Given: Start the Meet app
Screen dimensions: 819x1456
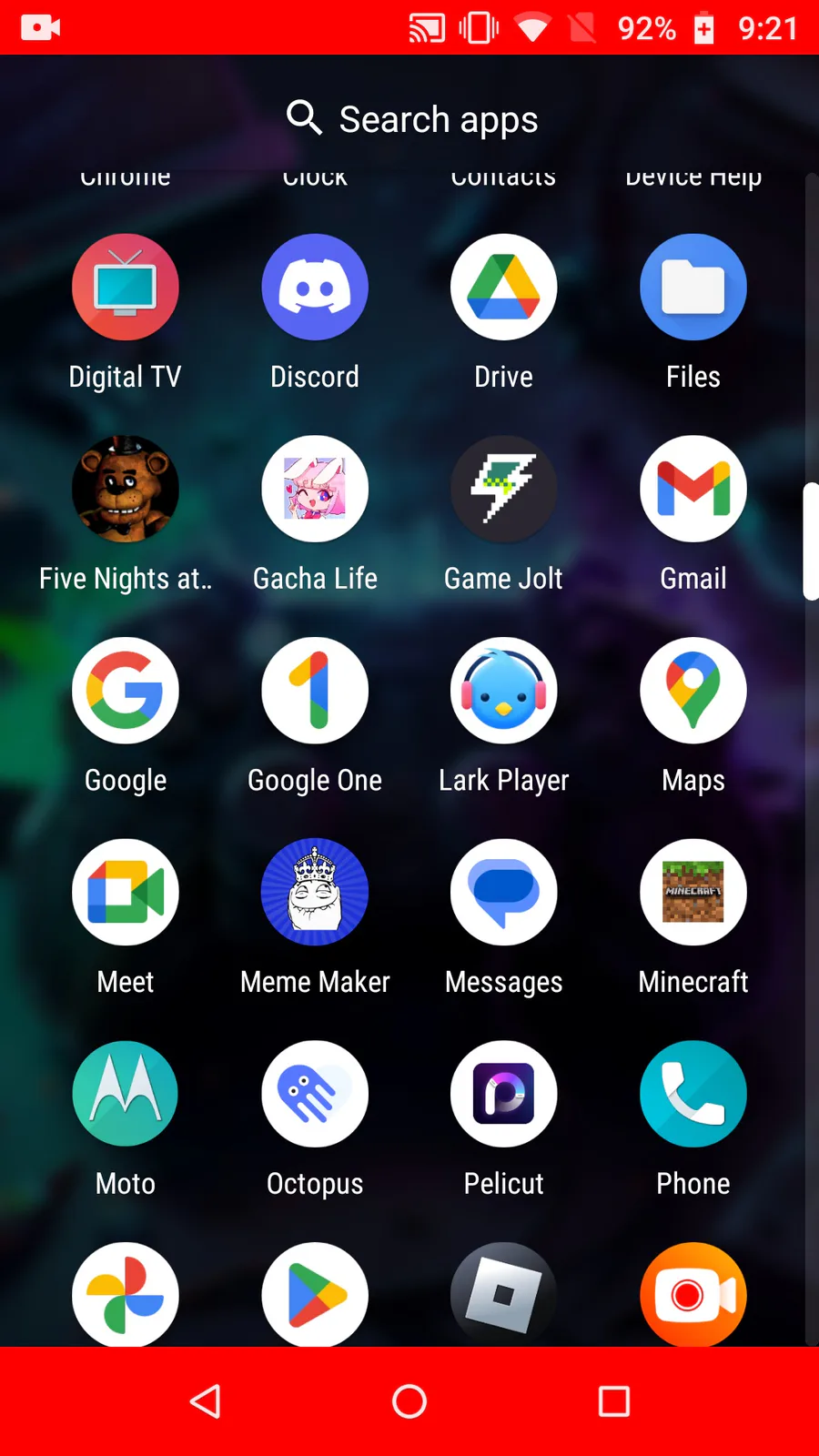Looking at the screenshot, I should coord(126,894).
